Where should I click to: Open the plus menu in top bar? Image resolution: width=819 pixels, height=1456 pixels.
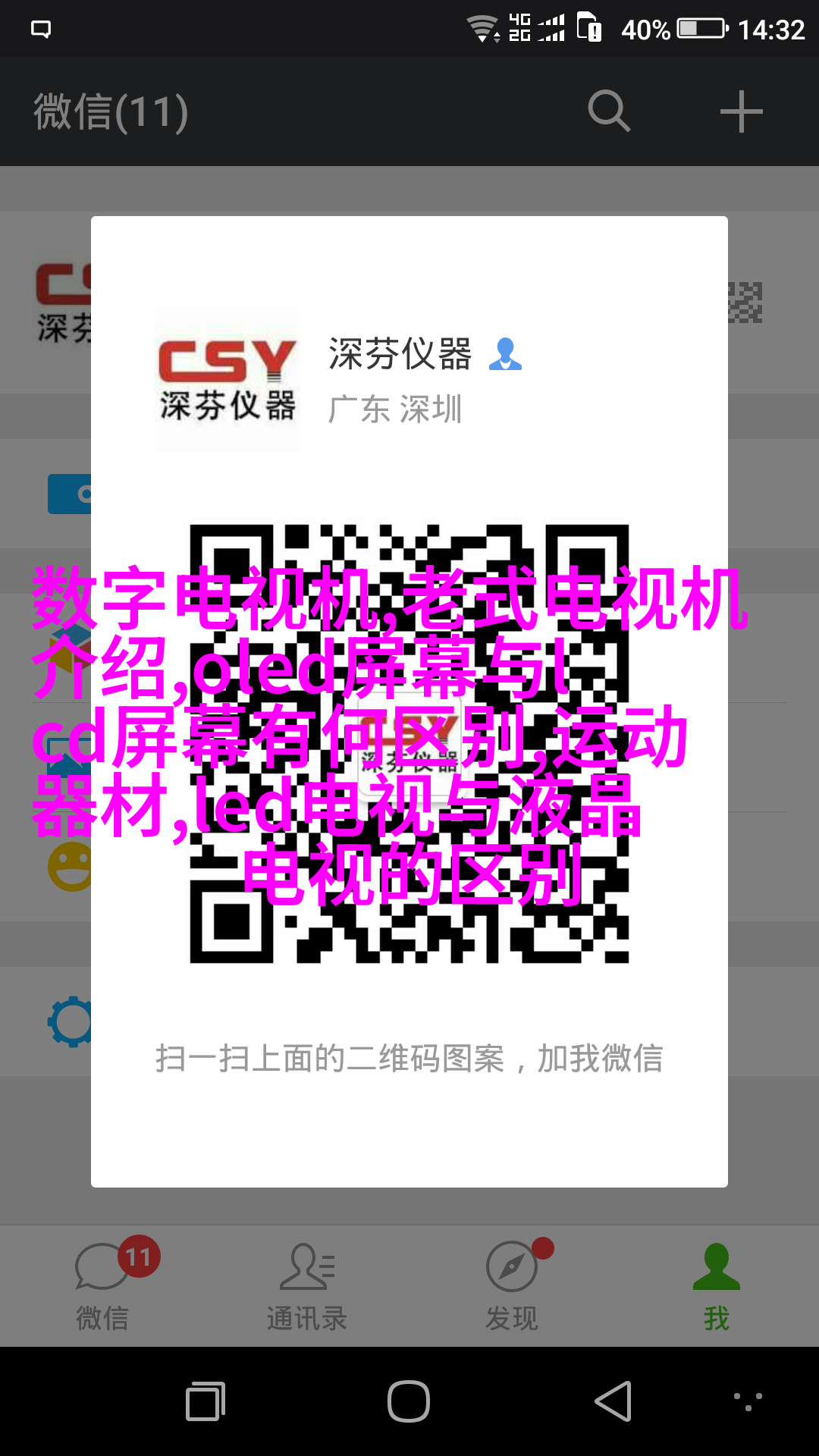click(x=741, y=111)
